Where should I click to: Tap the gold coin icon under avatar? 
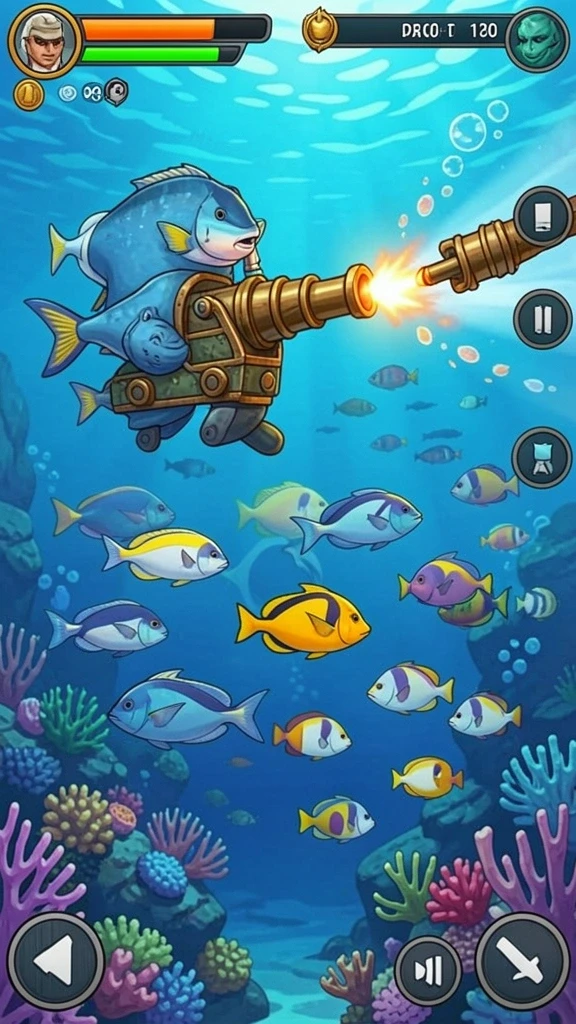pyautogui.click(x=29, y=95)
